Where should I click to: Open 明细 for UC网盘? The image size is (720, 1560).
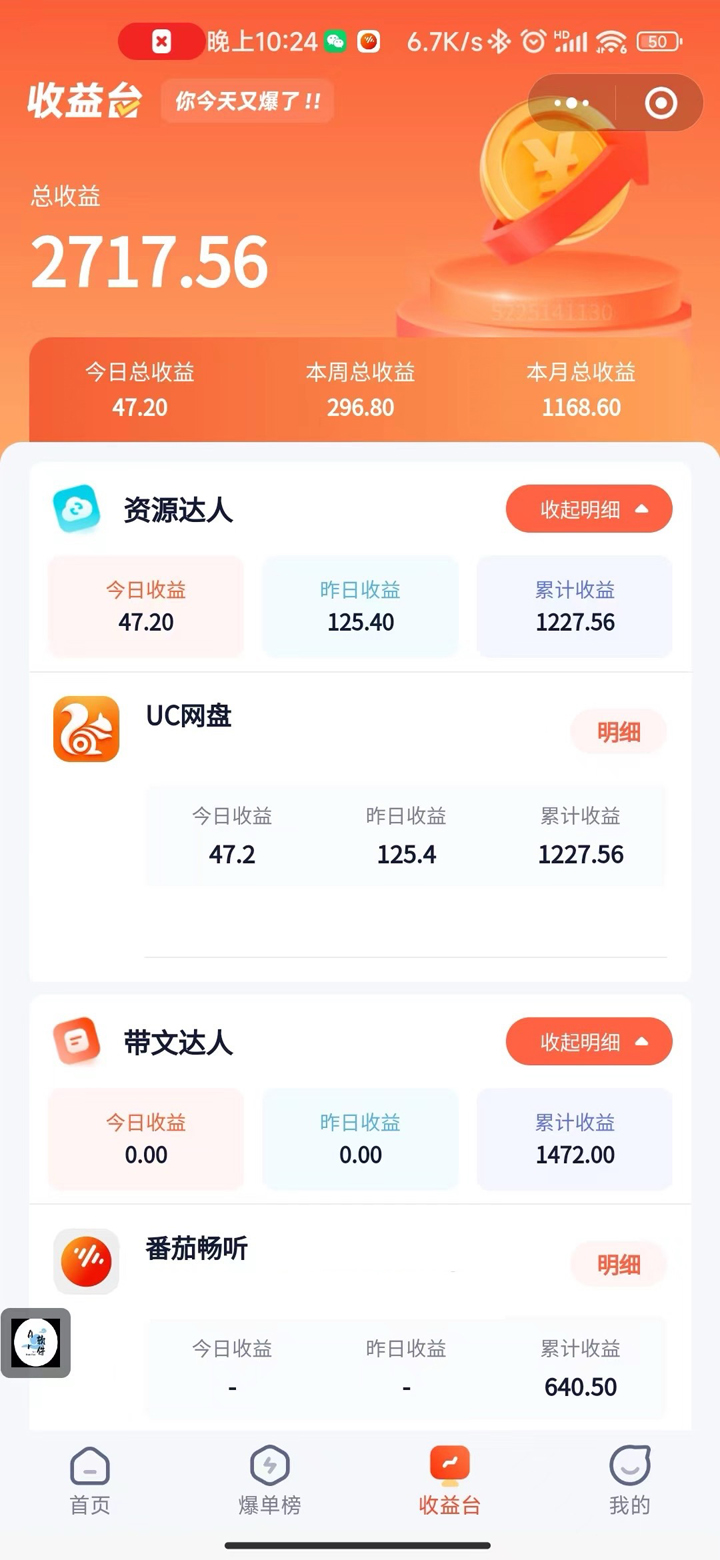pos(618,733)
